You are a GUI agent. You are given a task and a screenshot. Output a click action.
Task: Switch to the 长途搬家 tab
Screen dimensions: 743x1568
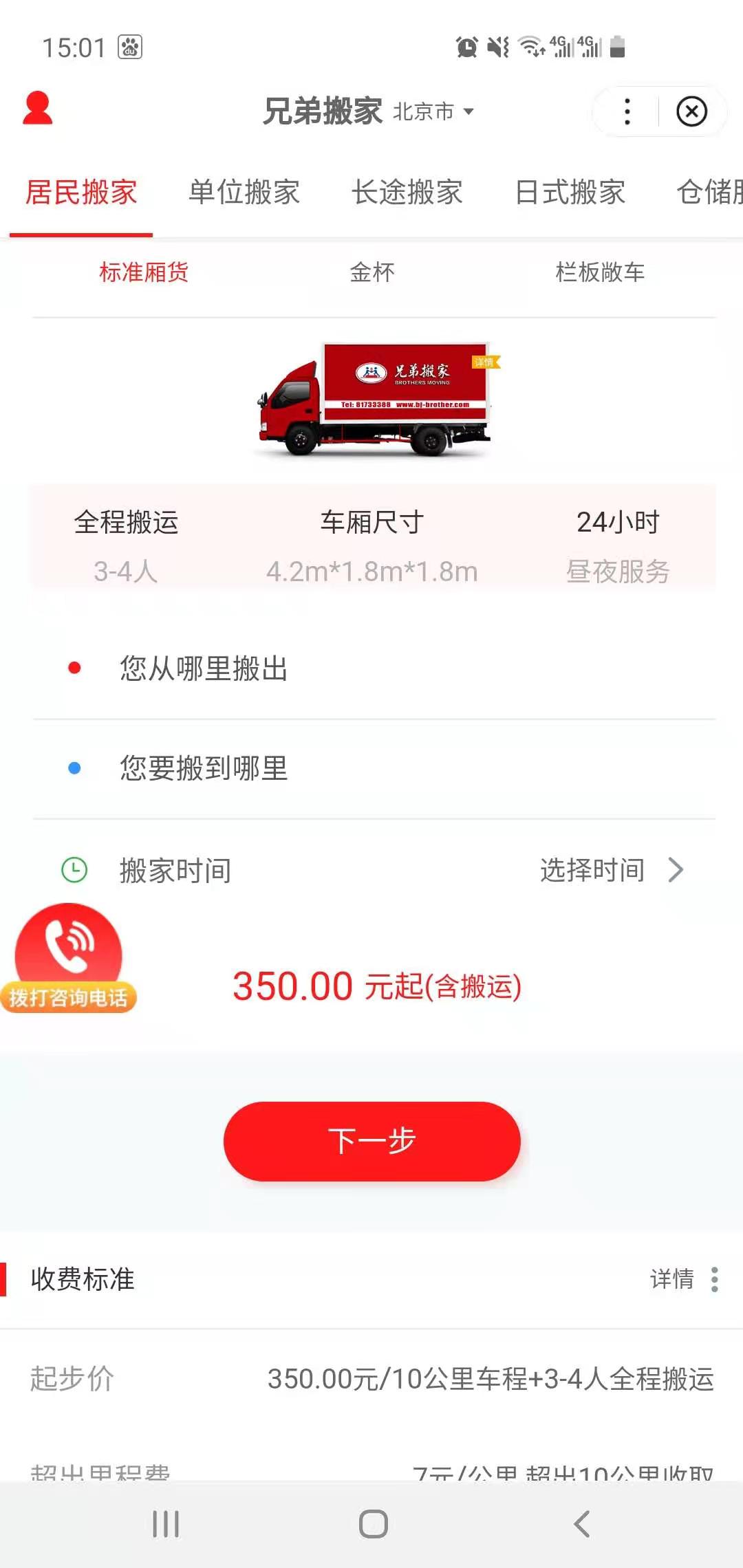[x=407, y=192]
